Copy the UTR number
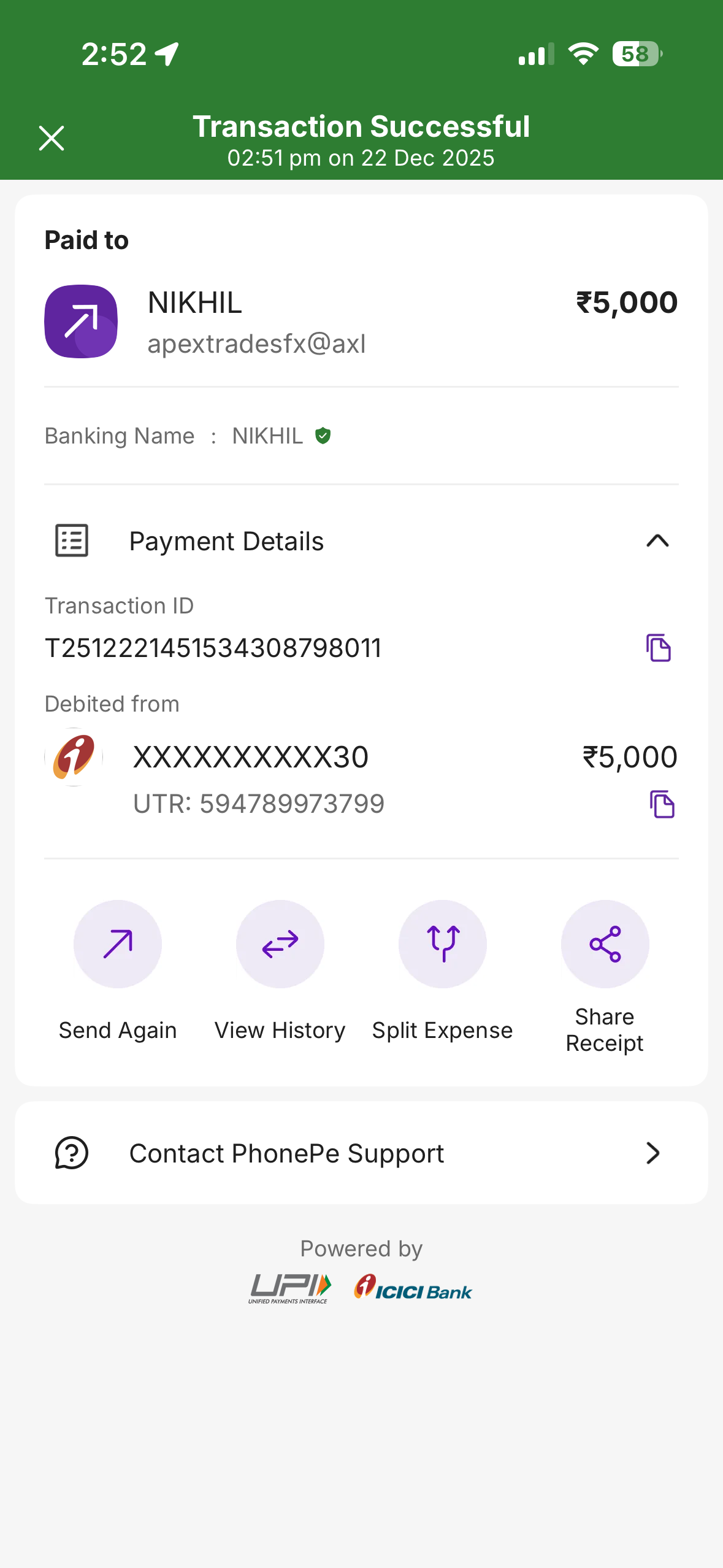723x1568 pixels. click(662, 804)
